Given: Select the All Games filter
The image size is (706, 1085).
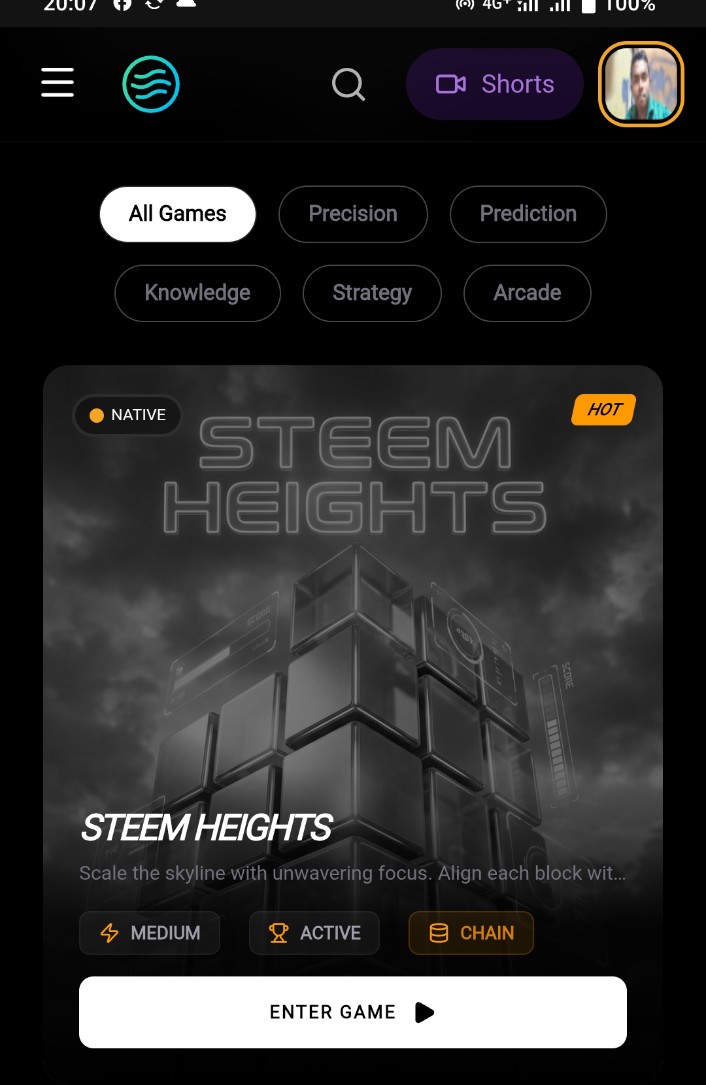Looking at the screenshot, I should (178, 214).
